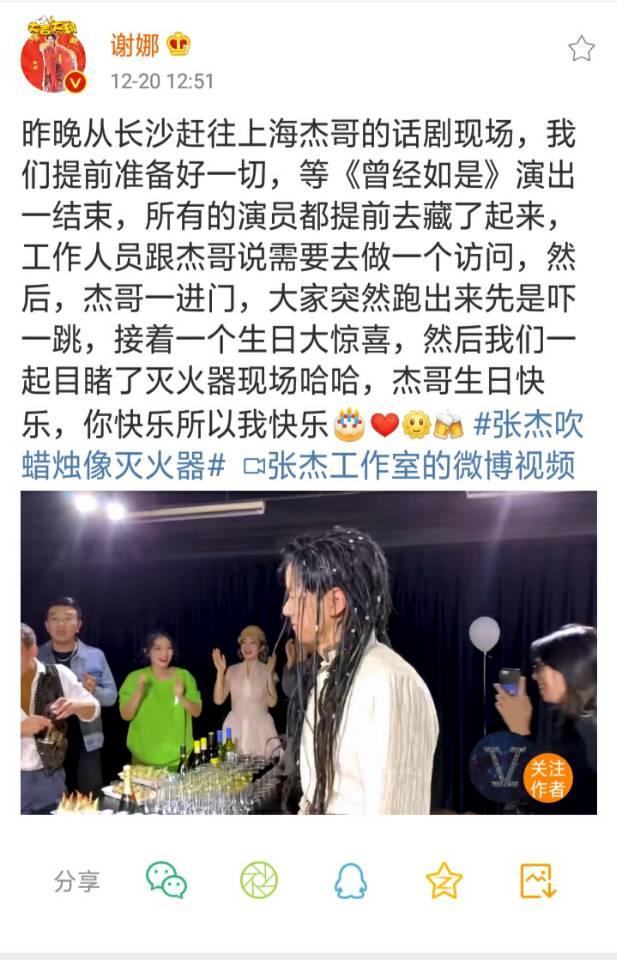
Task: Open 谢娜's profile avatar
Action: tap(52, 54)
